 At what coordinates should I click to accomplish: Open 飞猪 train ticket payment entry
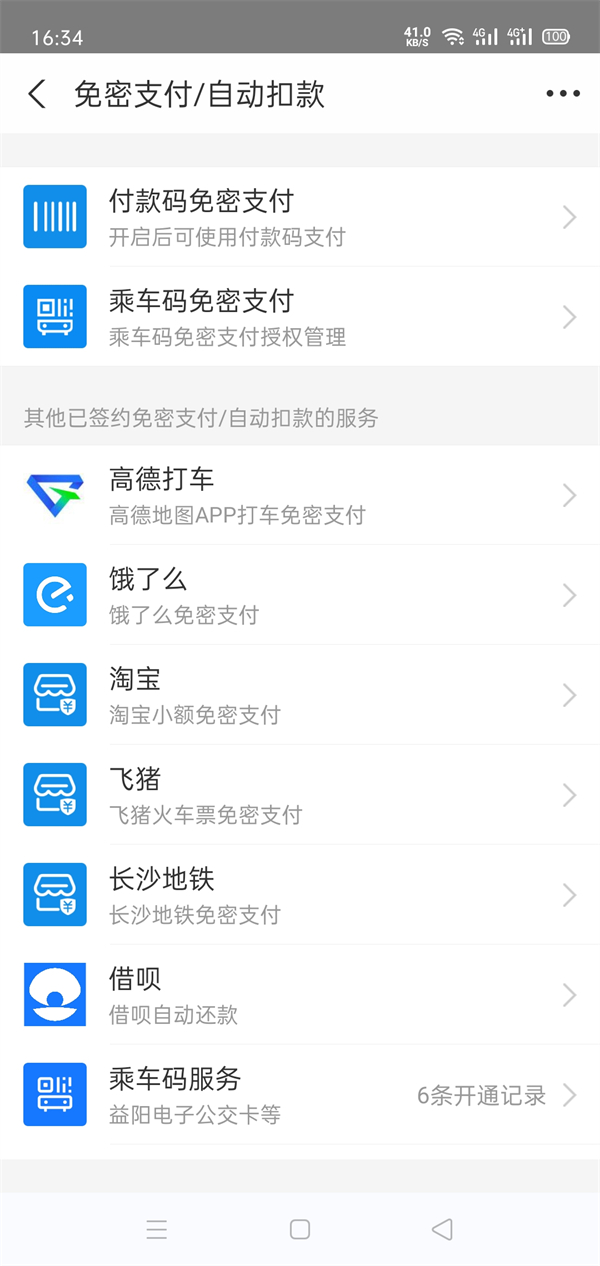[x=300, y=795]
